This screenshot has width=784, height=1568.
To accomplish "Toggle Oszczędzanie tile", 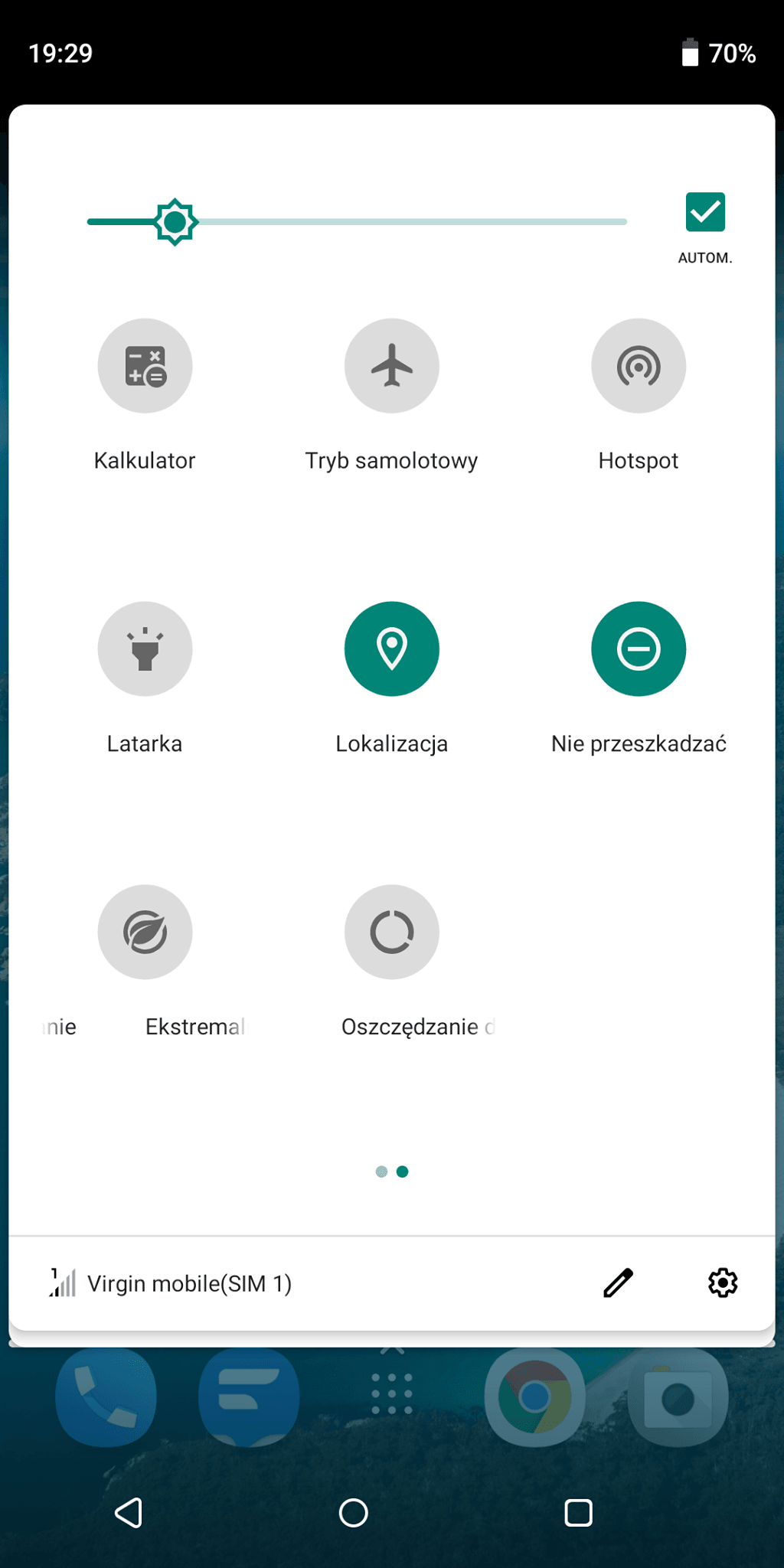I will (392, 932).
